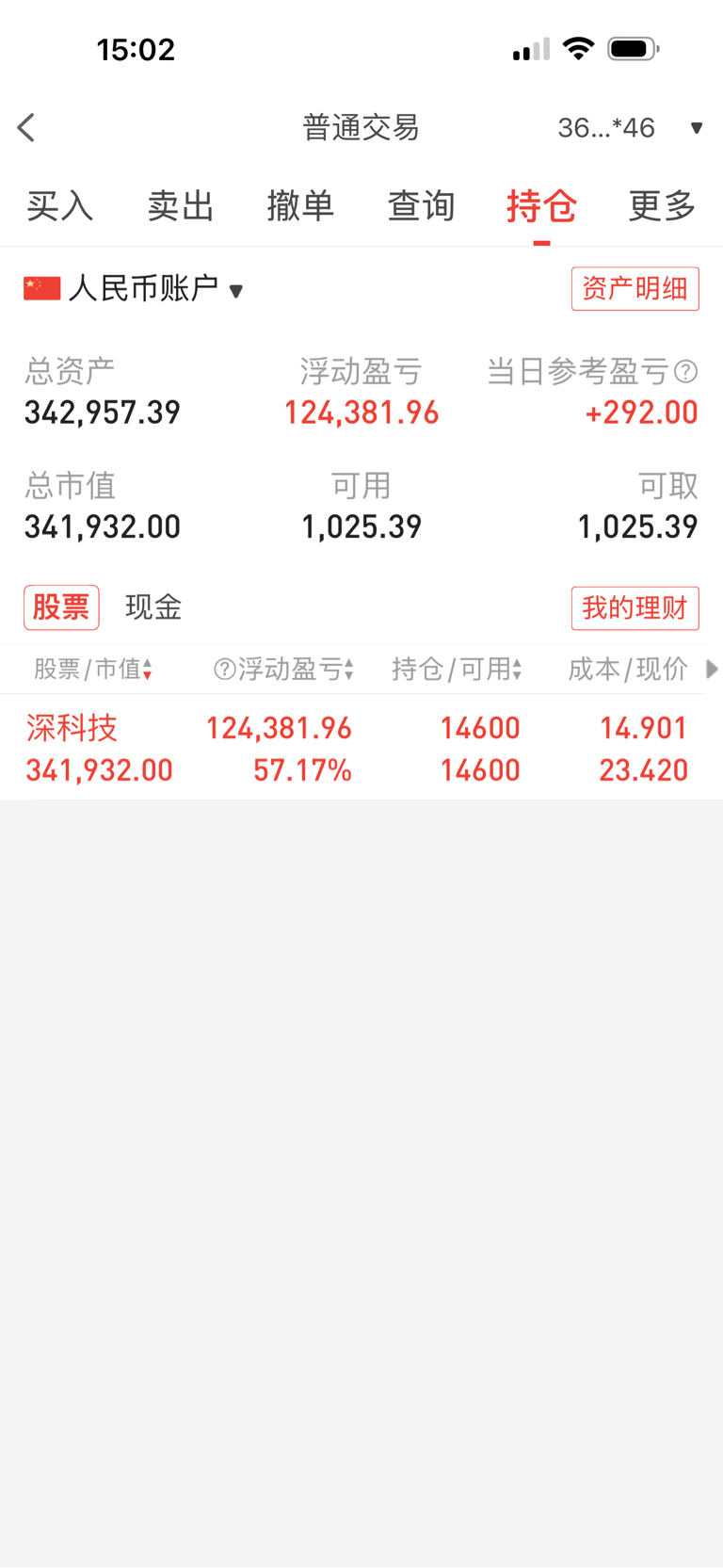Viewport: 723px width, 1568px height.
Task: Open the account switcher 36...*46
Action: click(630, 127)
